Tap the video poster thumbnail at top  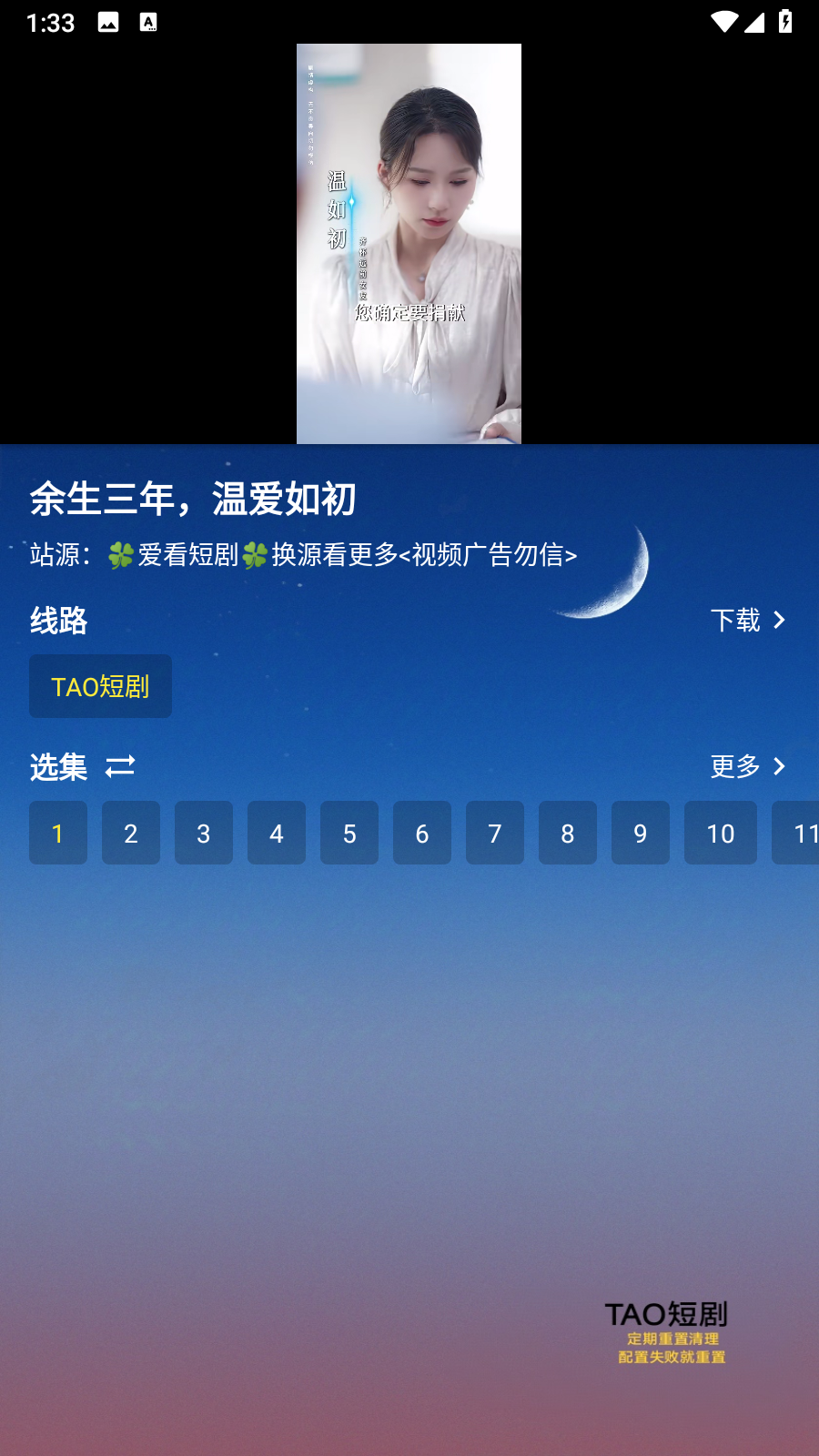click(x=409, y=243)
